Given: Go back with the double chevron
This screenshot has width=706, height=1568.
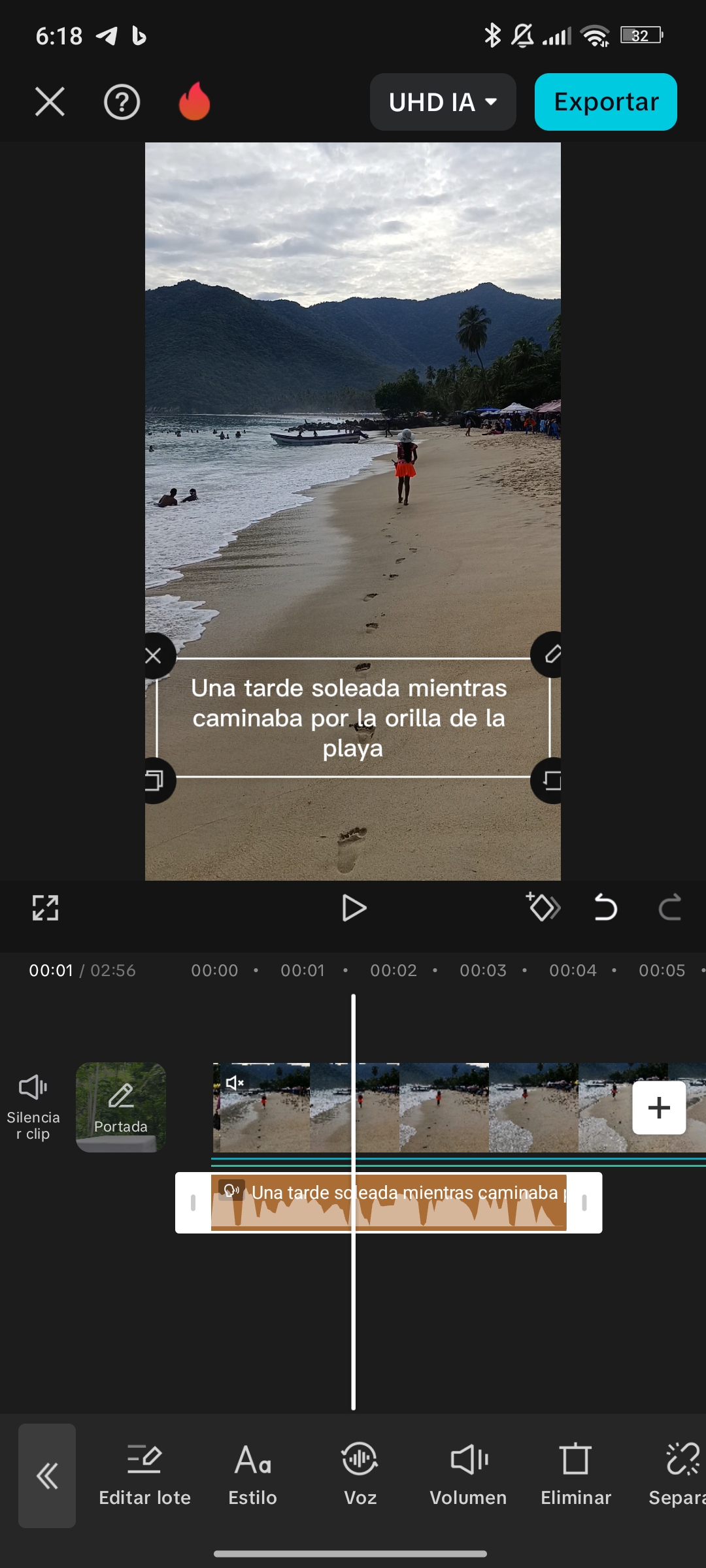Looking at the screenshot, I should (x=47, y=1476).
